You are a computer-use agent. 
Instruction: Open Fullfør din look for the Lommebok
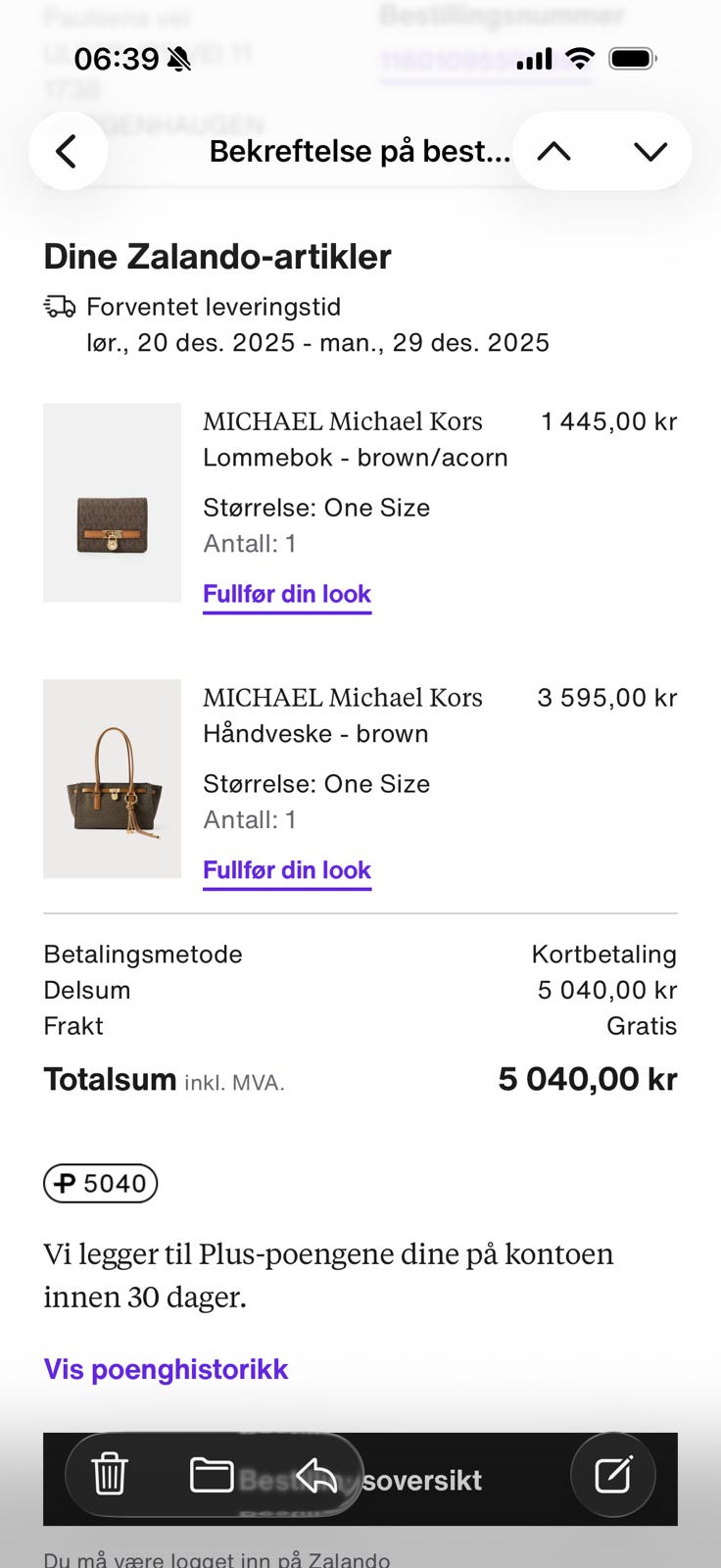pyautogui.click(x=286, y=593)
